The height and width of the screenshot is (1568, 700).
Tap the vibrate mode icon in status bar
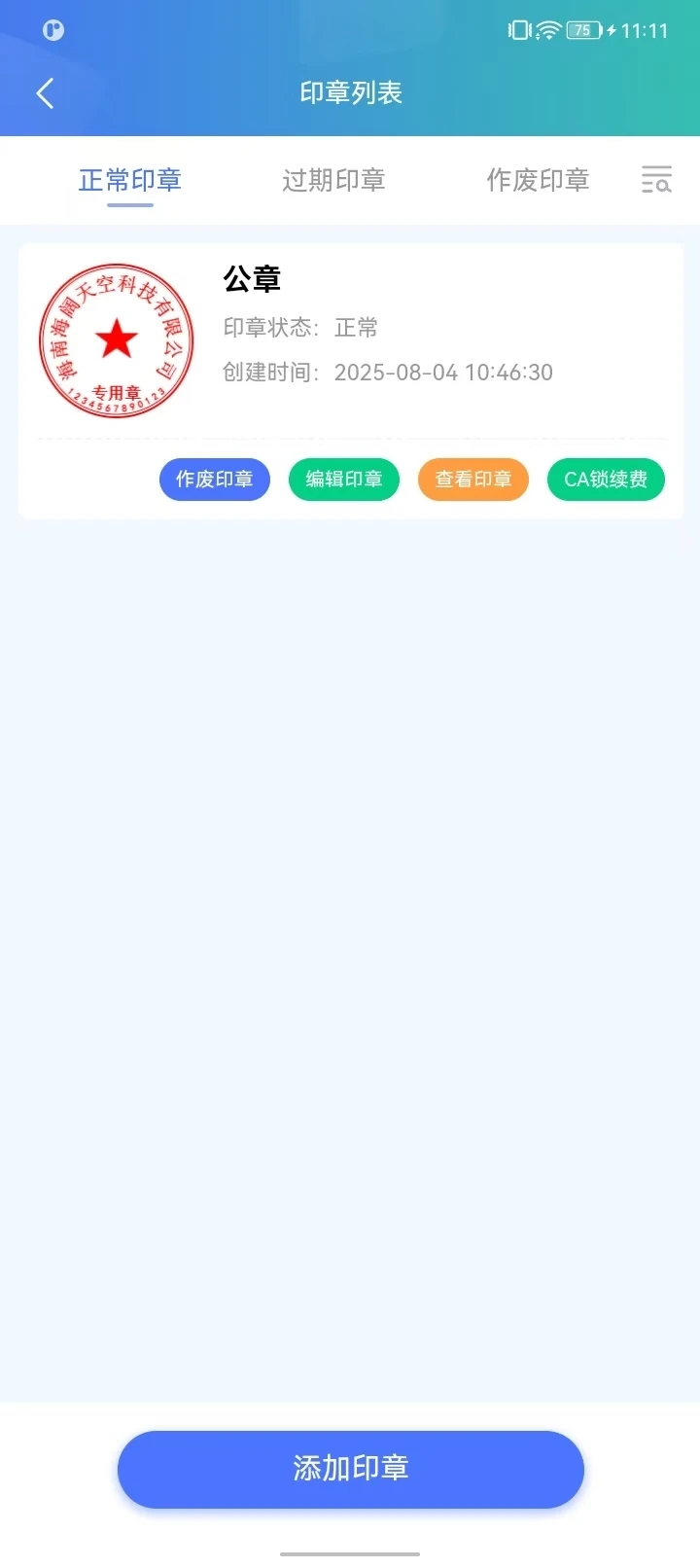pyautogui.click(x=517, y=30)
